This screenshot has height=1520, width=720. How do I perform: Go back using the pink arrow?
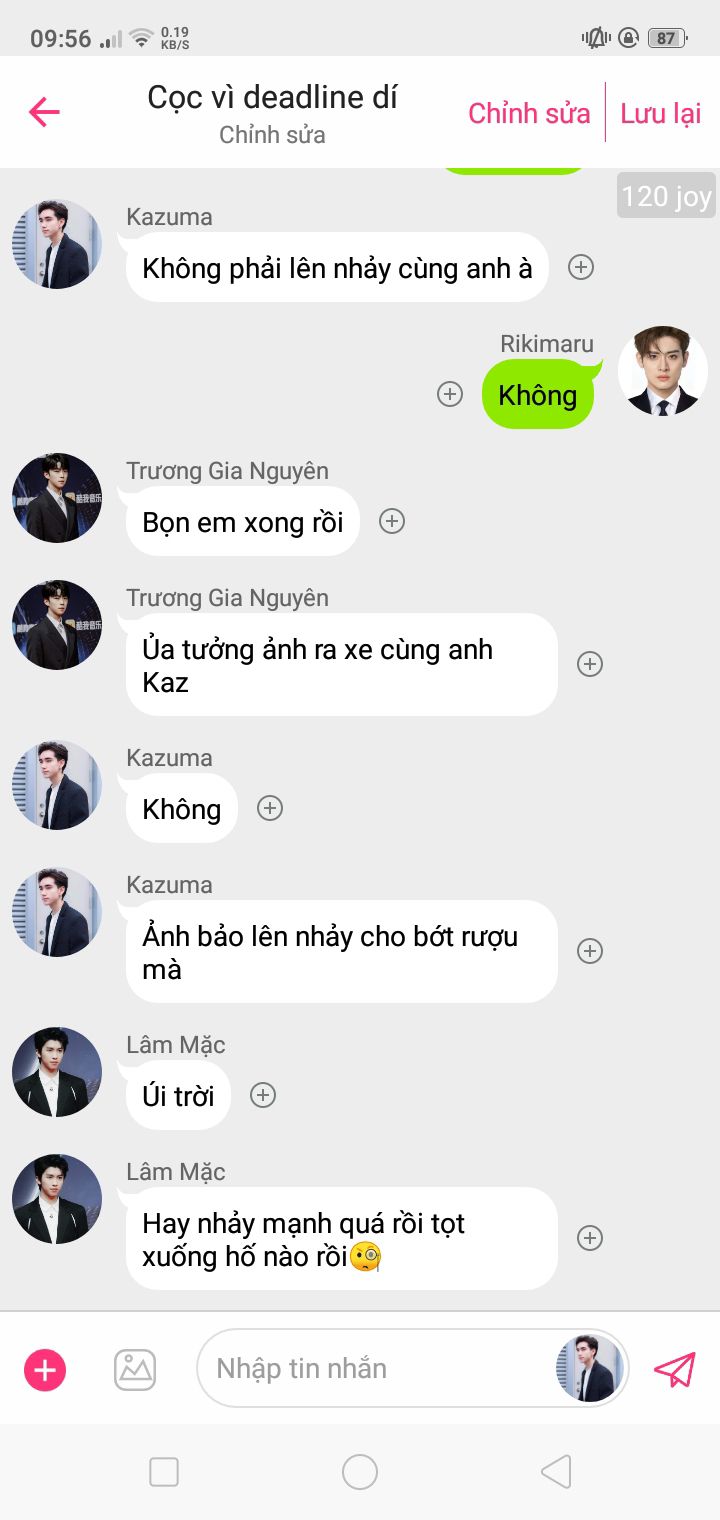pyautogui.click(x=44, y=112)
